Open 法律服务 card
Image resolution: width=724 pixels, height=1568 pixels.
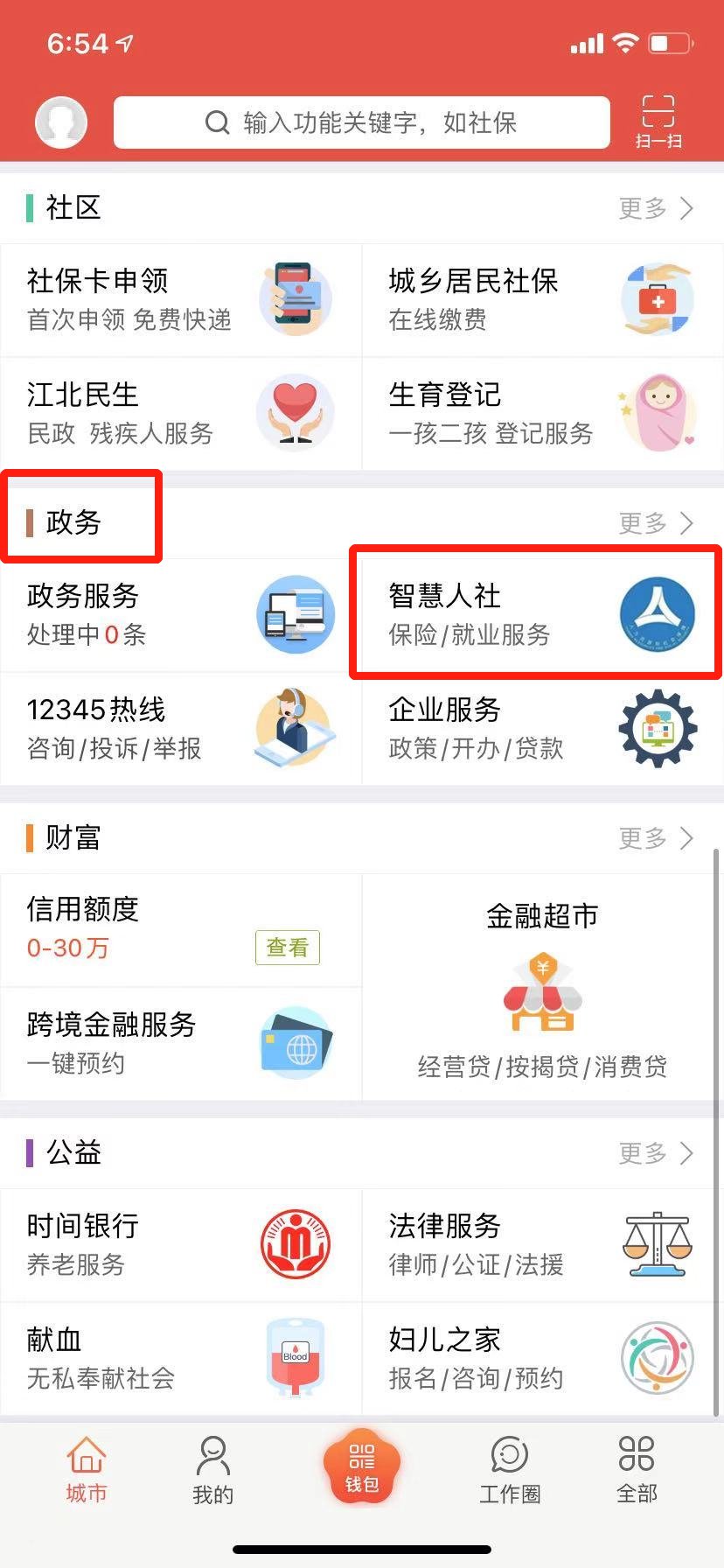click(542, 1244)
